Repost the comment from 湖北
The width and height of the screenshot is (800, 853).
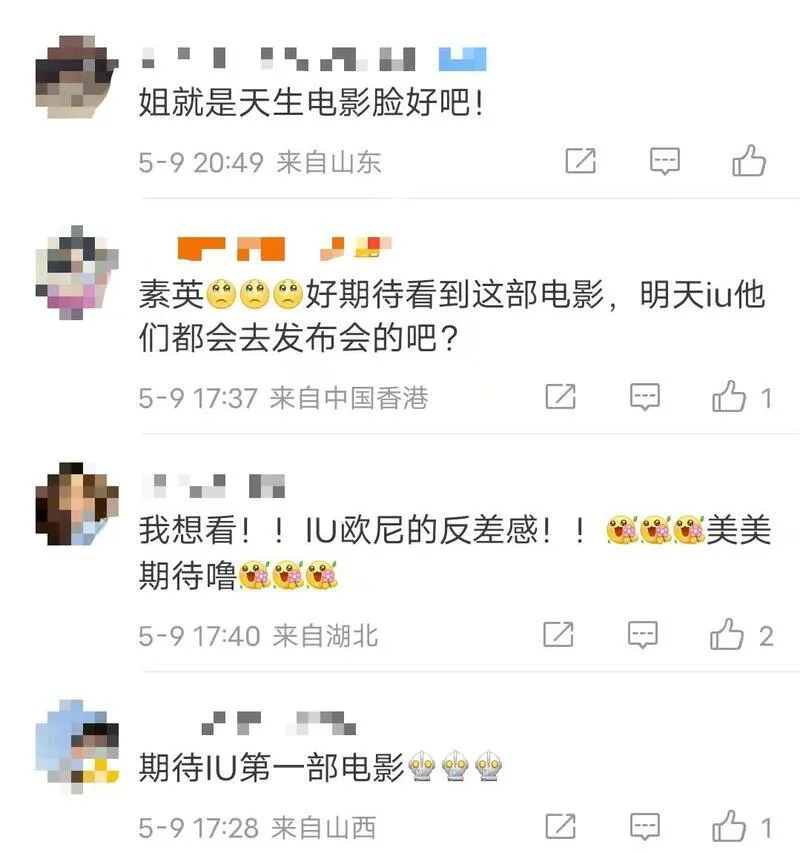558,634
